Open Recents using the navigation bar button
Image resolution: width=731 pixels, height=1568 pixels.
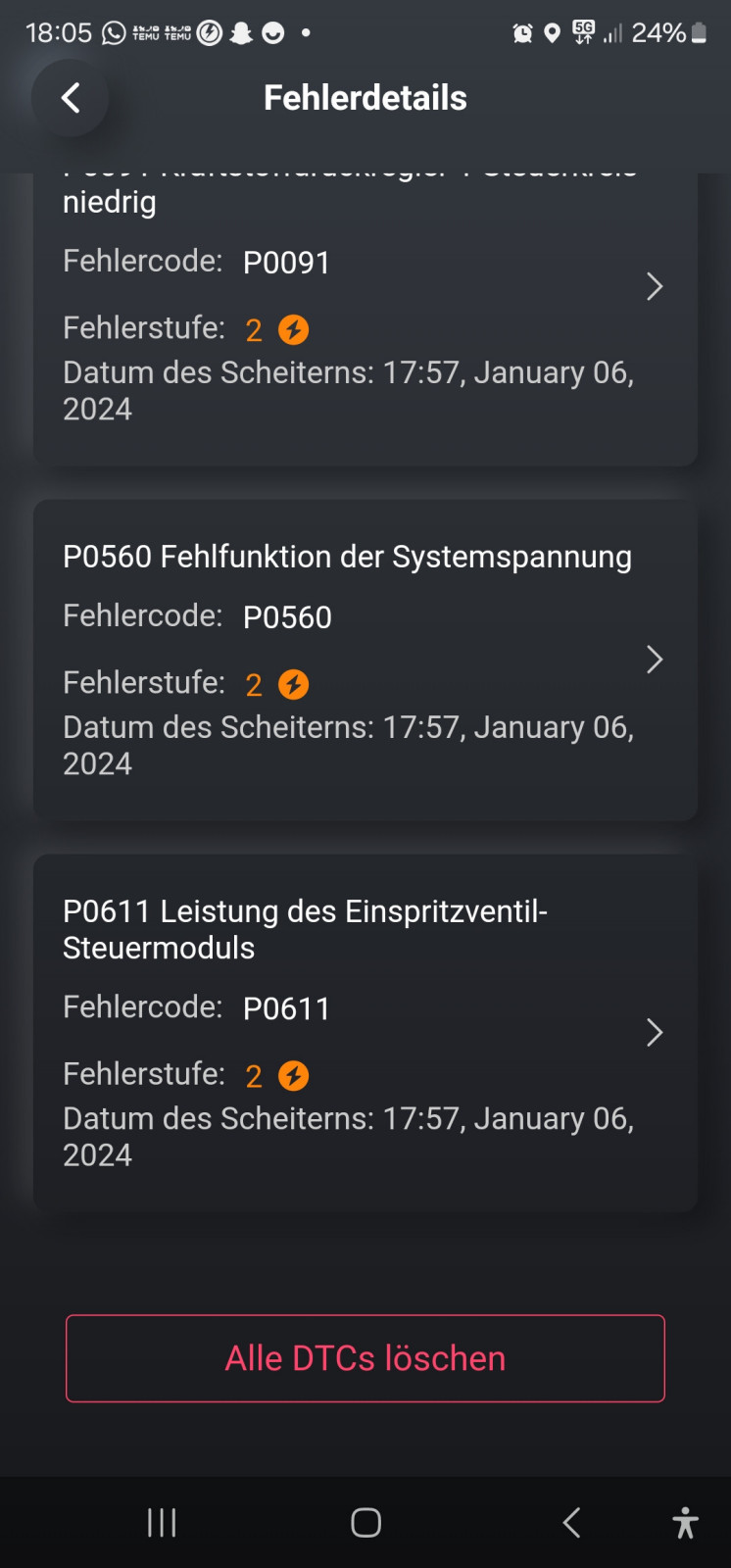[161, 1522]
